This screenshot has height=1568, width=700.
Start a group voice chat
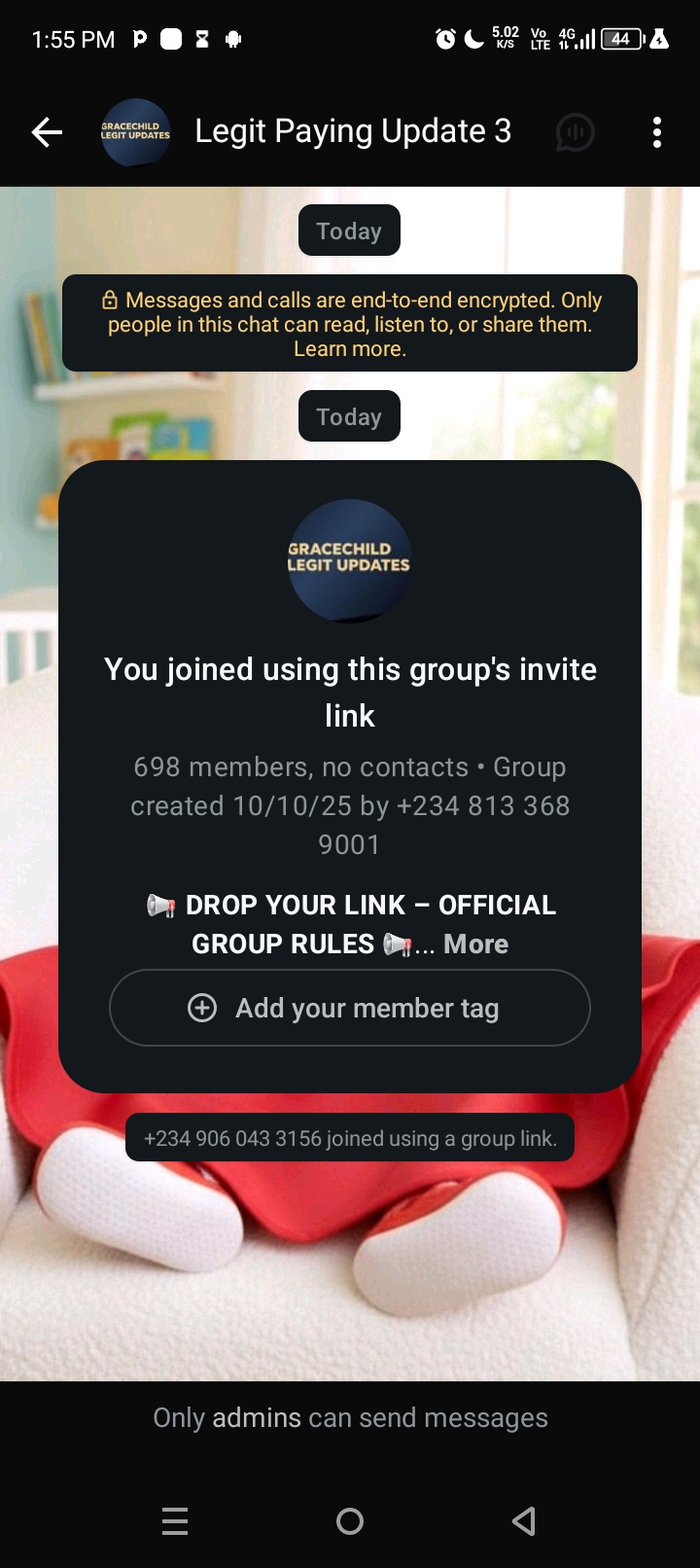tap(575, 132)
